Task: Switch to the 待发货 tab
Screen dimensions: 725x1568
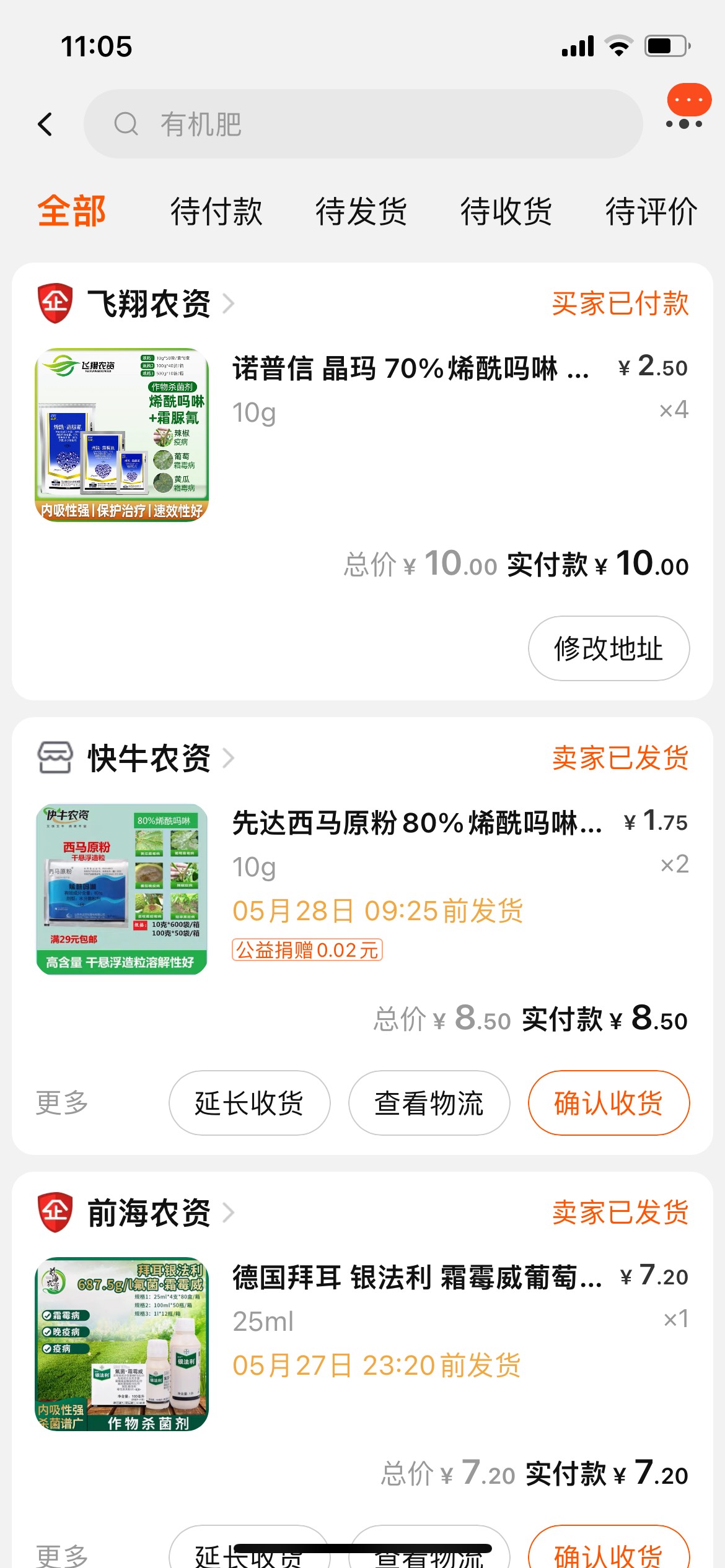Action: (x=361, y=211)
